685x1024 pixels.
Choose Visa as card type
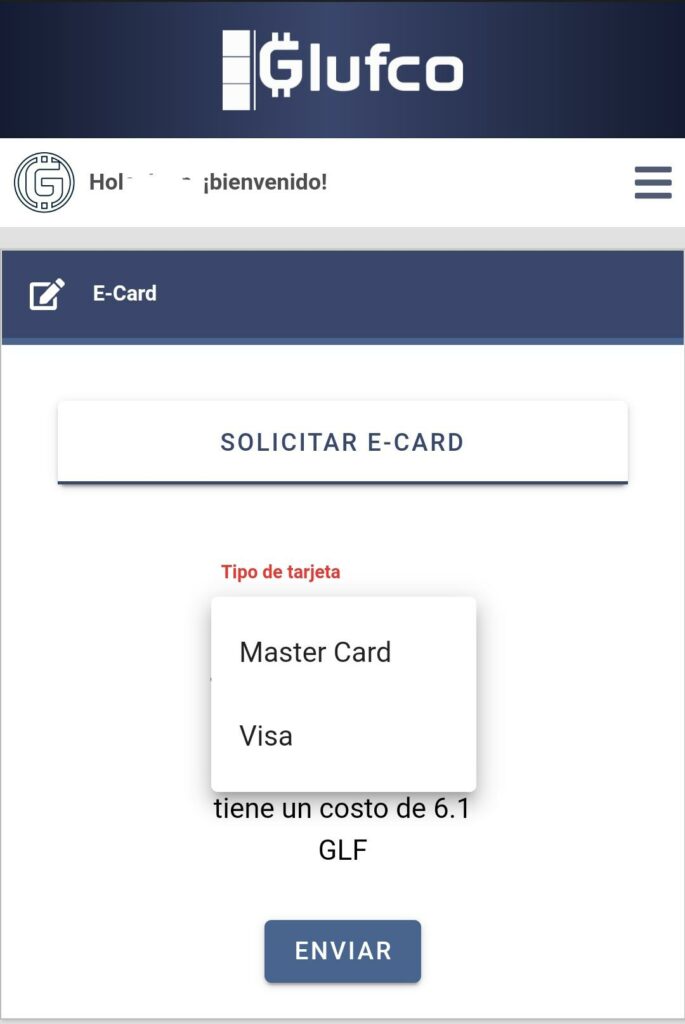(x=267, y=736)
